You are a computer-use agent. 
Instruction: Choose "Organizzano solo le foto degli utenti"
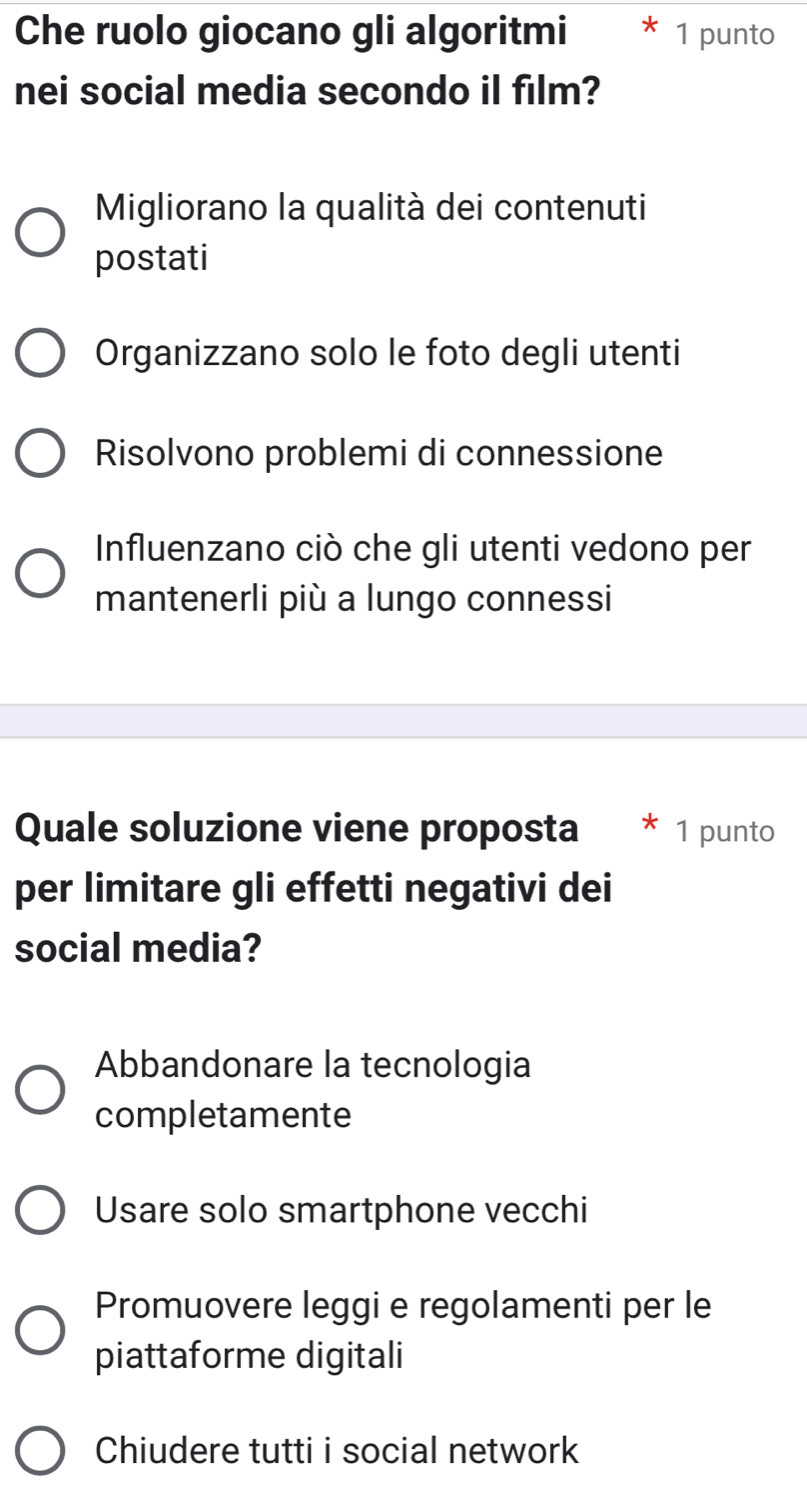tap(41, 354)
